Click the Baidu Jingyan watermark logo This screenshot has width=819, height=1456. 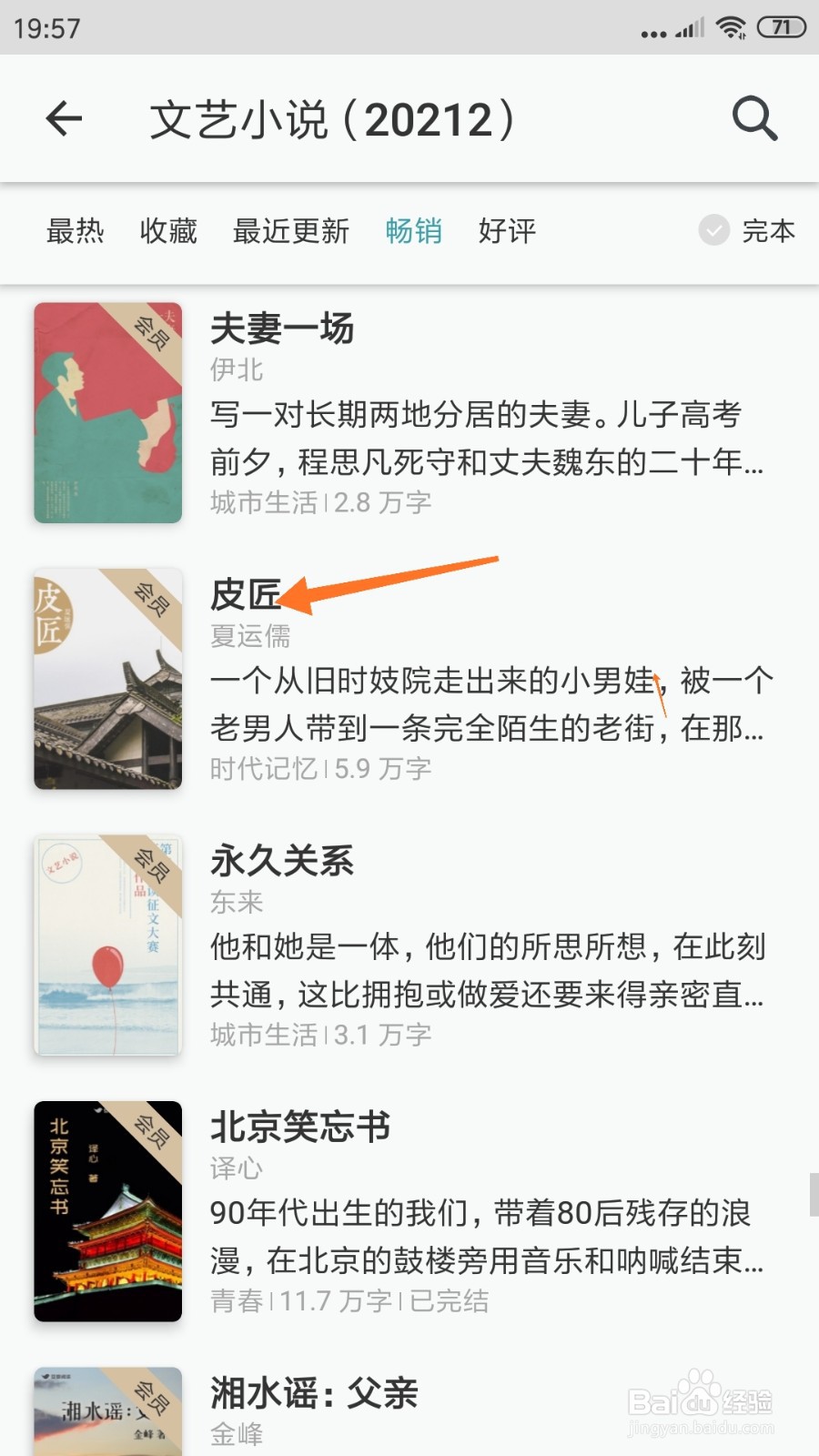701,1401
